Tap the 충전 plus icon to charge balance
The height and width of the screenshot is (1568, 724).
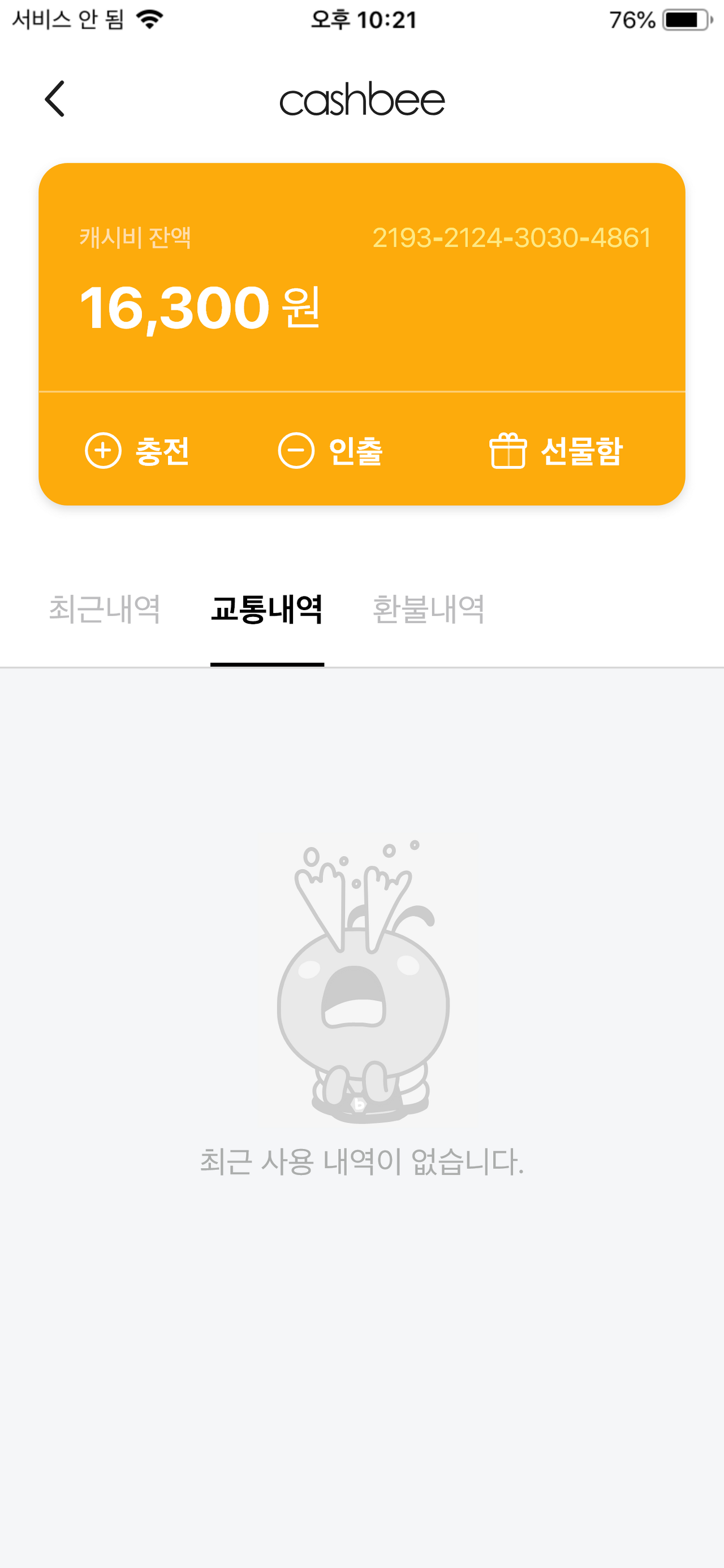[102, 452]
